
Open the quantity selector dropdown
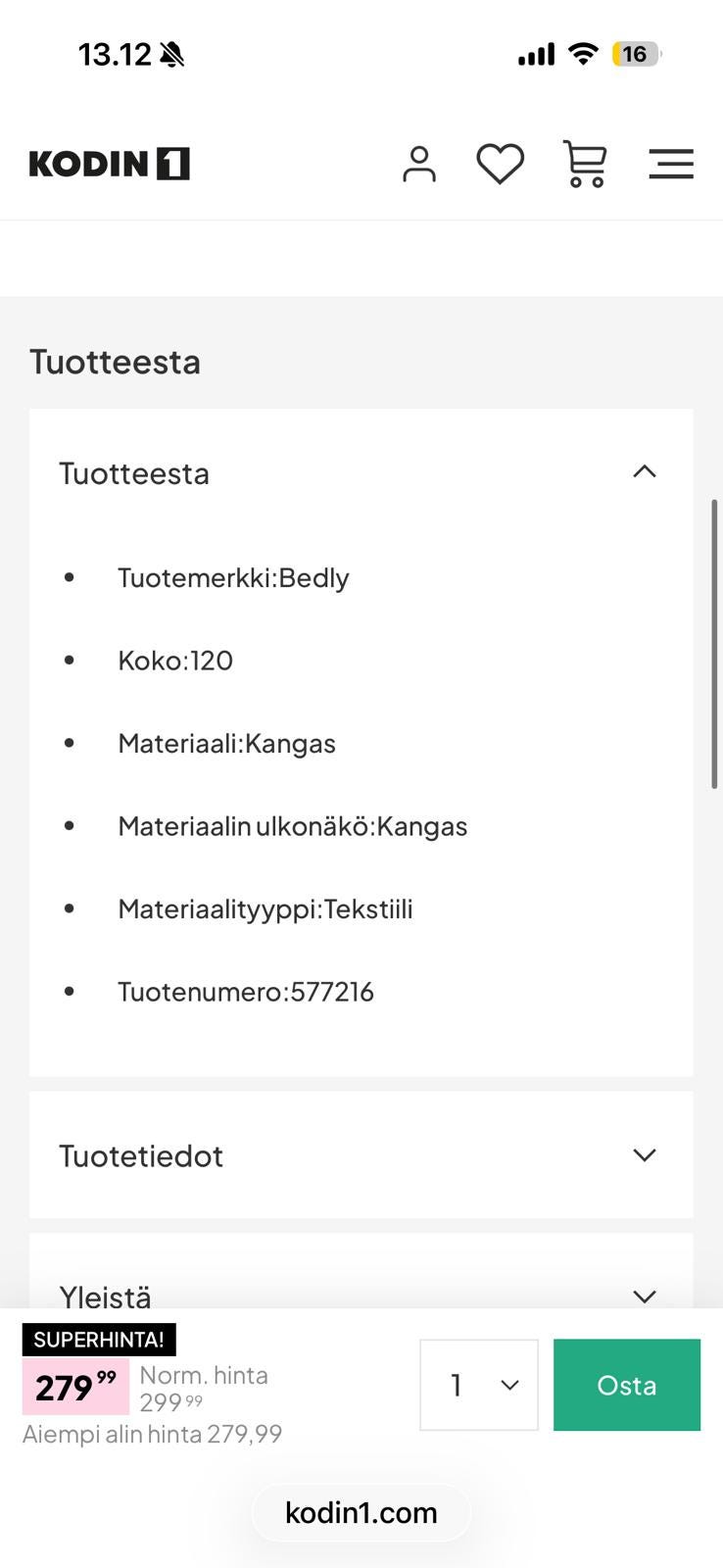click(x=478, y=1385)
